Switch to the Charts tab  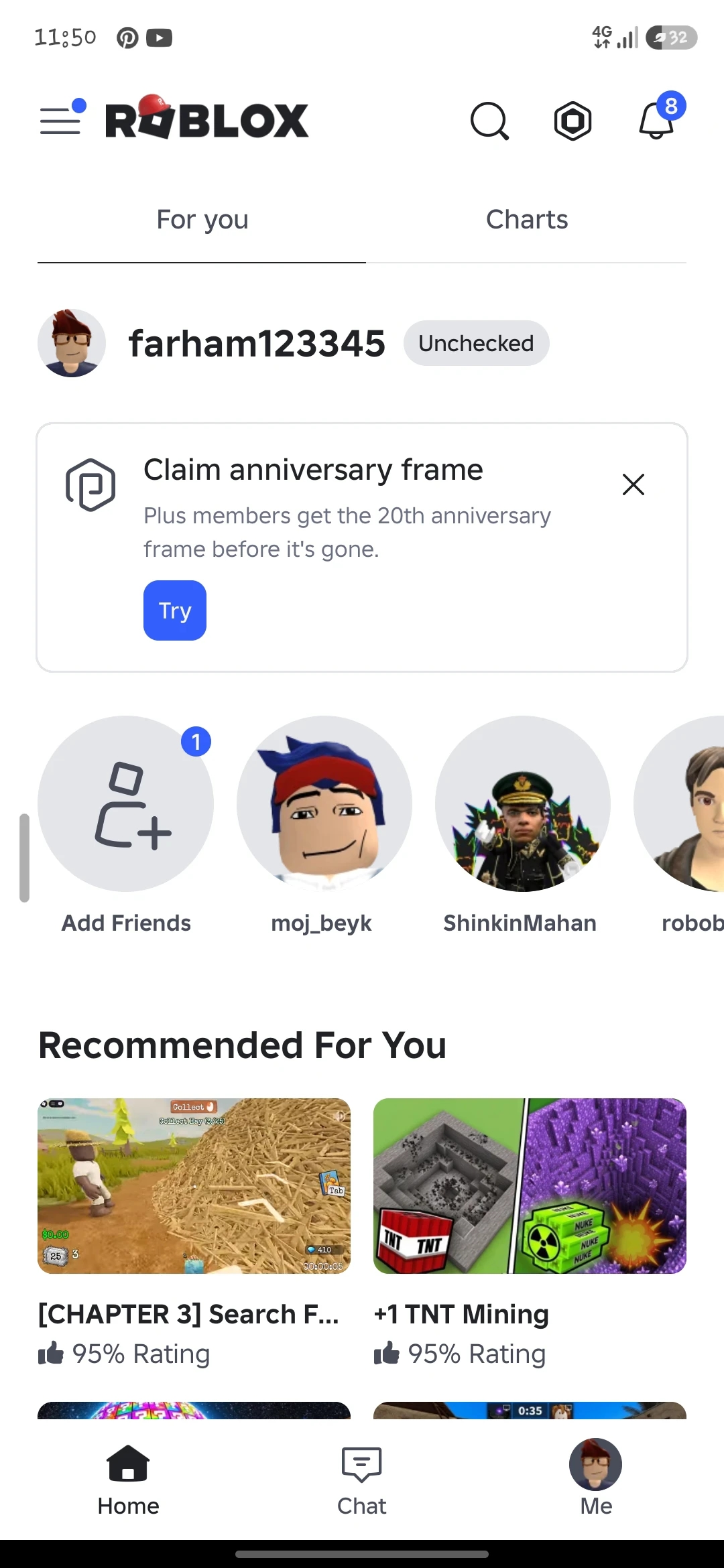click(527, 220)
